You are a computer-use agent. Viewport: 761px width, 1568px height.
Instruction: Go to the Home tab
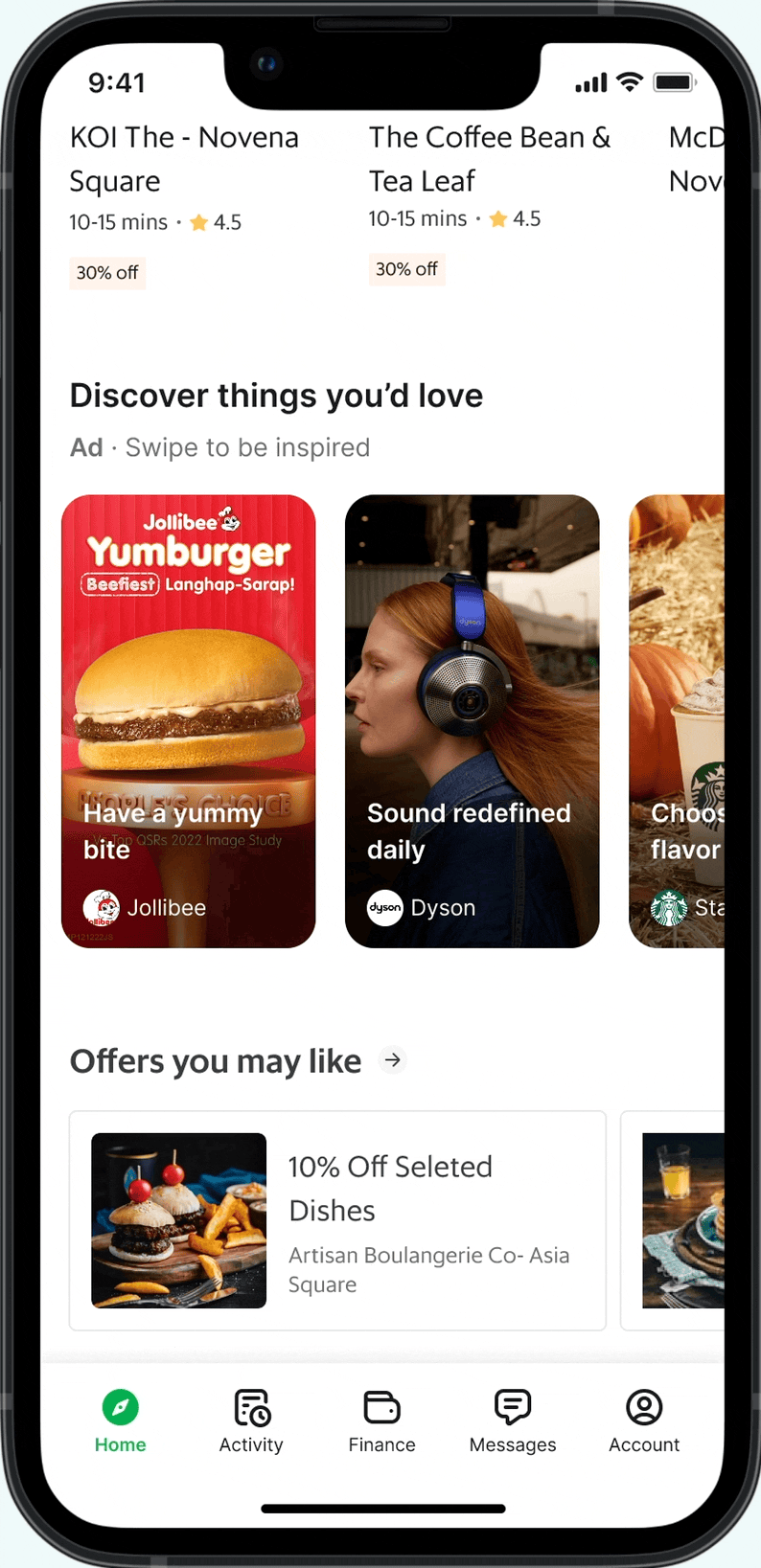click(x=120, y=1421)
